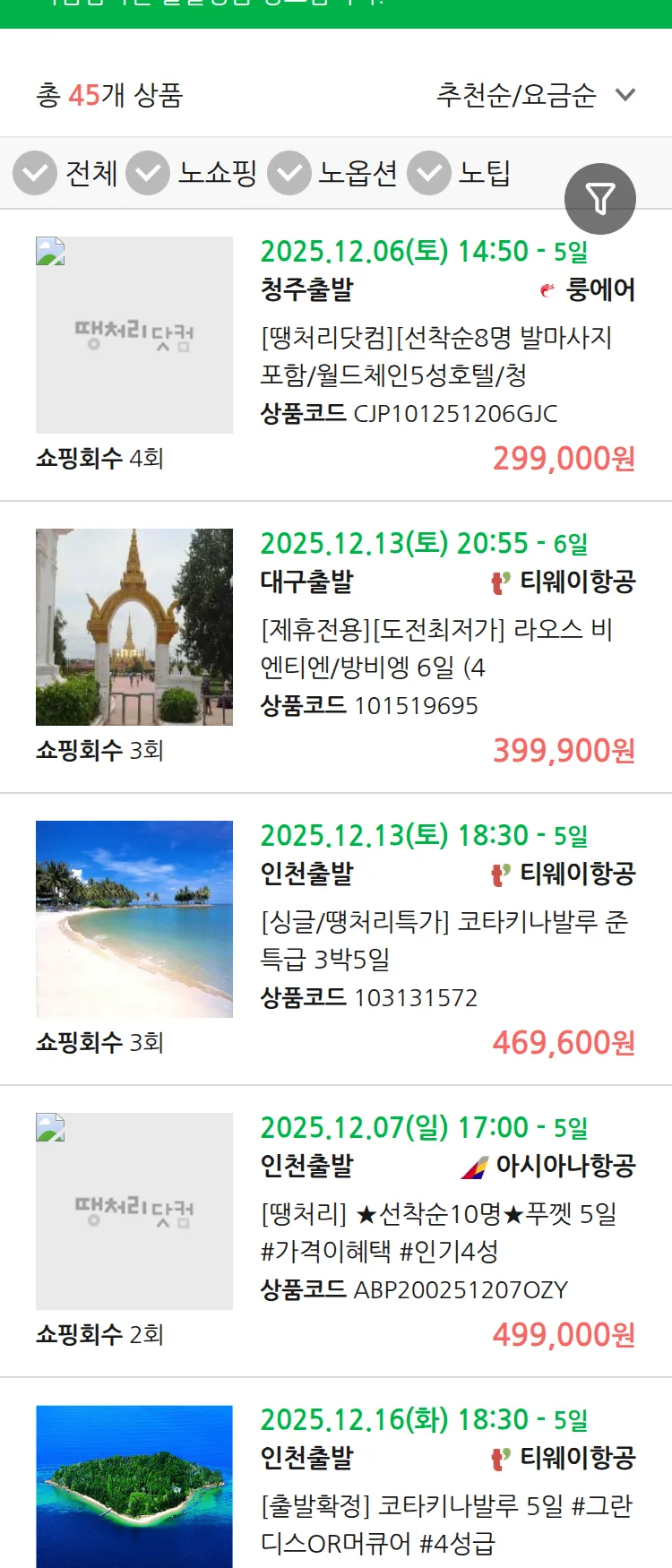
Task: Expand the sort options chevron
Action: (627, 94)
